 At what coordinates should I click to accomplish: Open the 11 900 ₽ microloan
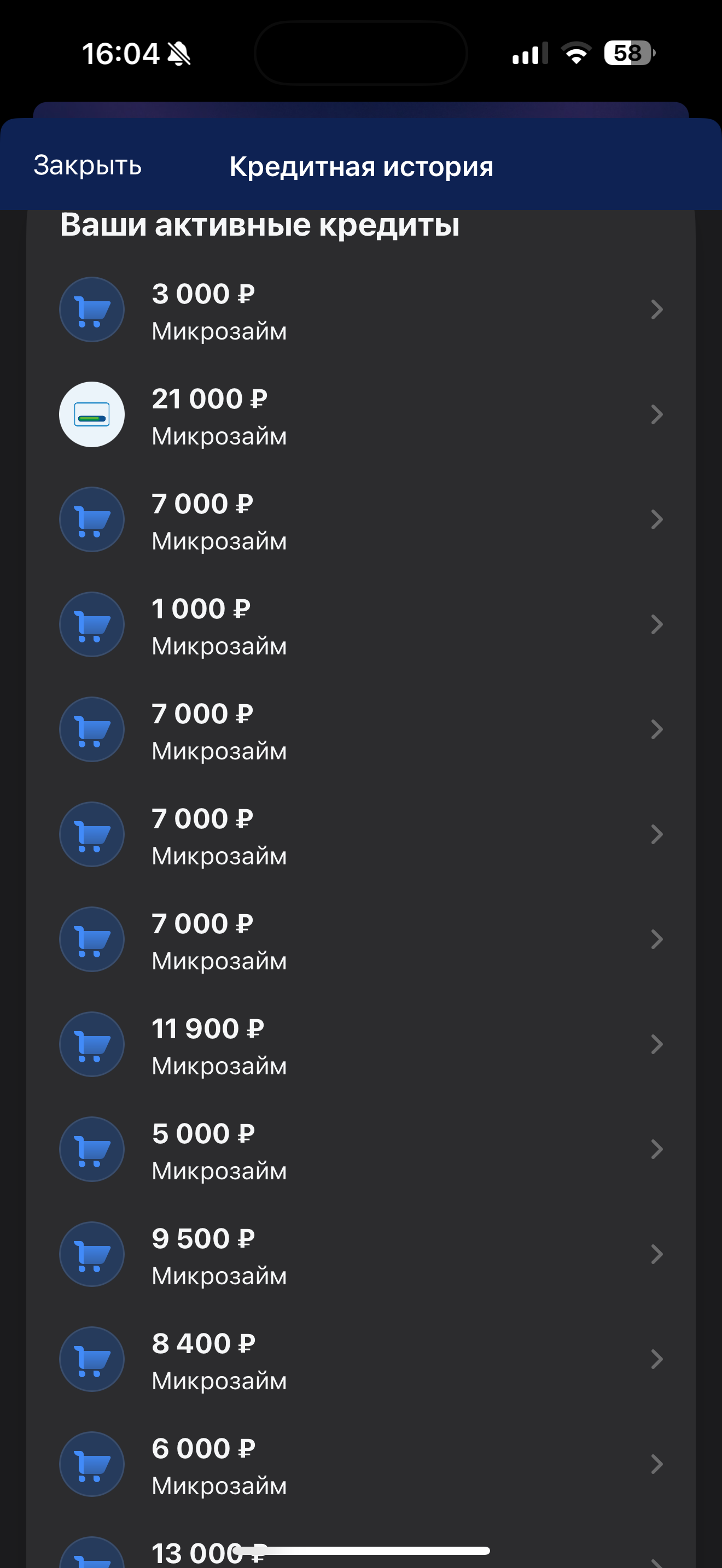(x=361, y=1045)
